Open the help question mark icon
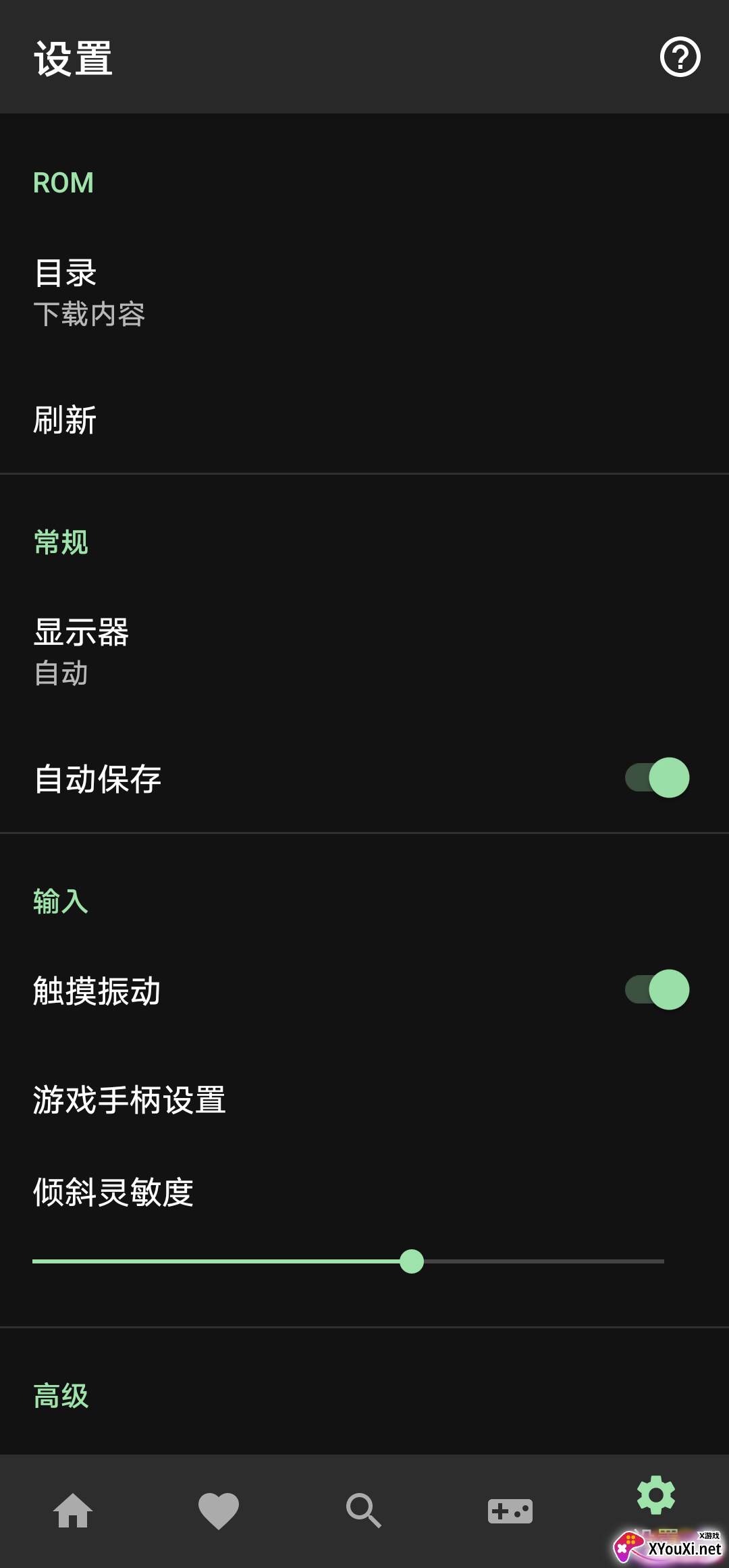This screenshot has height=1568, width=729. (x=680, y=57)
